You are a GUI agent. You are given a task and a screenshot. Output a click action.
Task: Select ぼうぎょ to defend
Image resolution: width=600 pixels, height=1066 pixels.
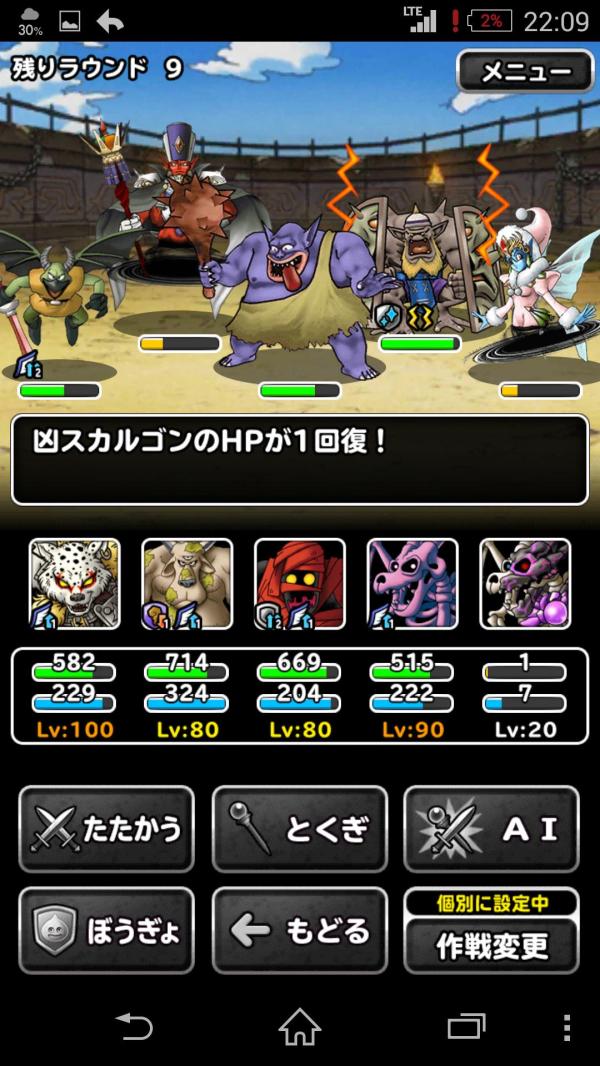tap(106, 931)
